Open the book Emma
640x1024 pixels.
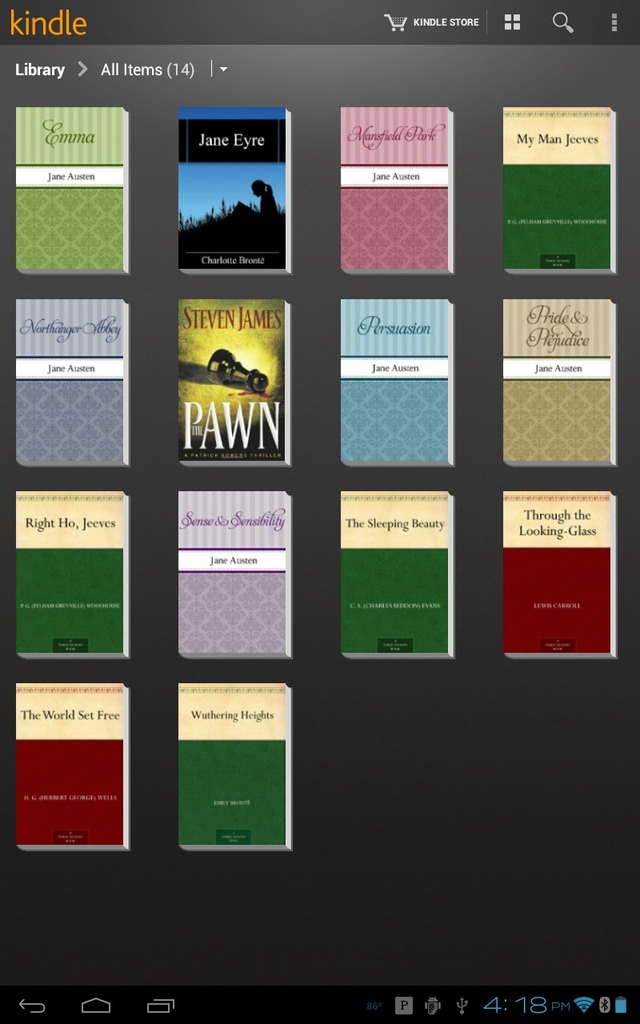click(72, 189)
